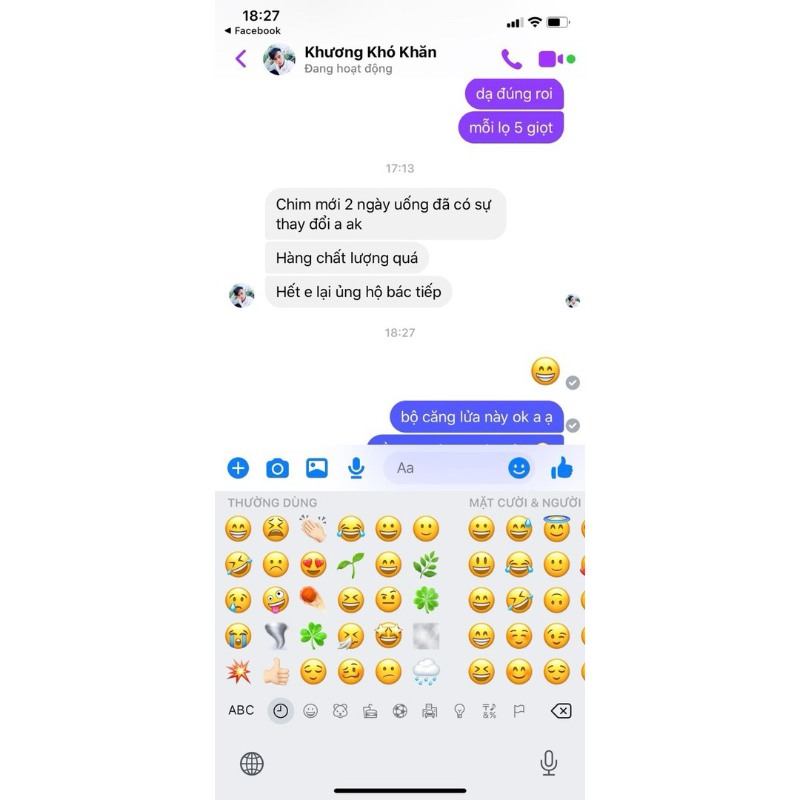Switch to the animals and nature emoji tab

340,711
